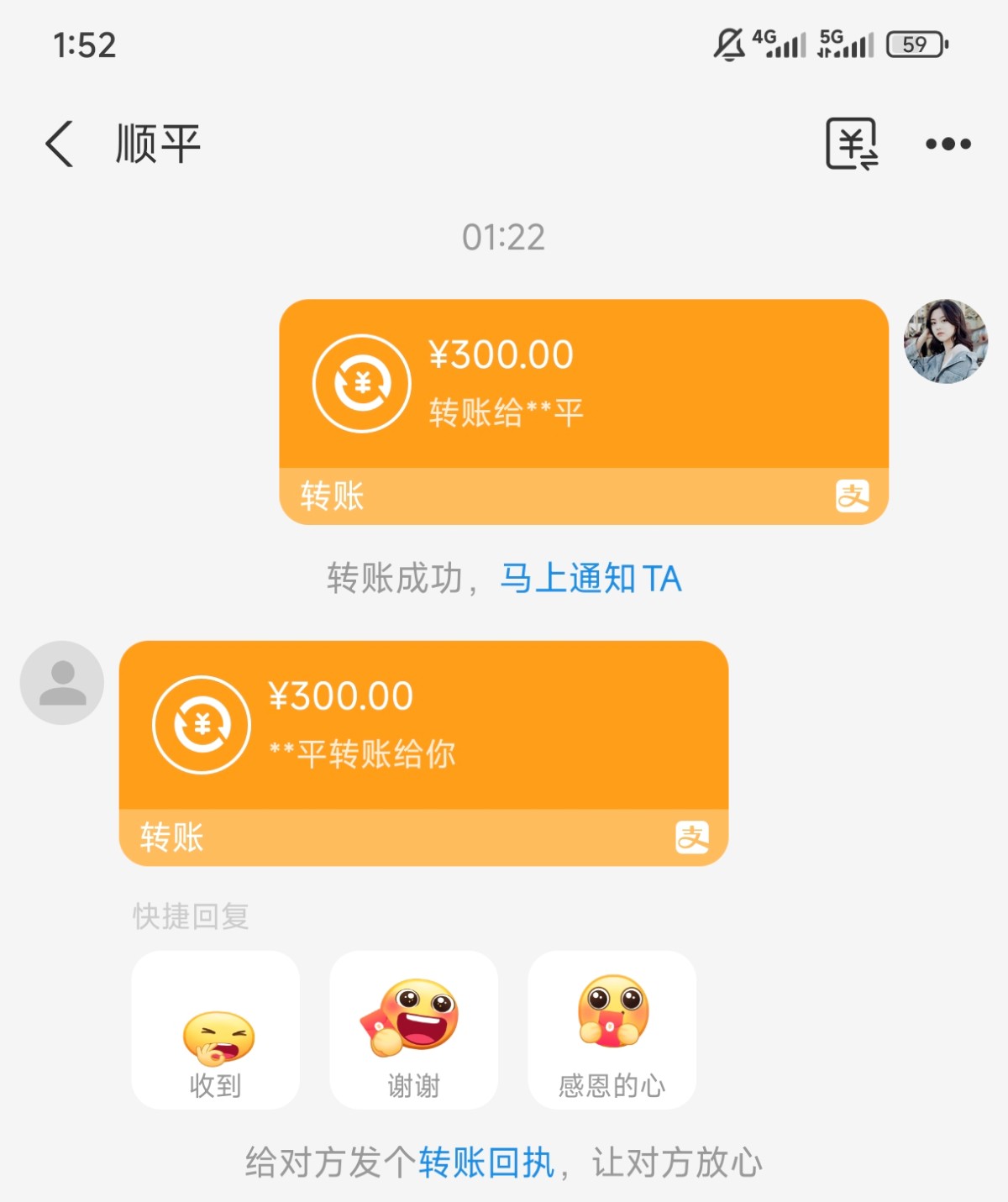
Task: Send the 收到 quick reply
Action: [x=215, y=1030]
